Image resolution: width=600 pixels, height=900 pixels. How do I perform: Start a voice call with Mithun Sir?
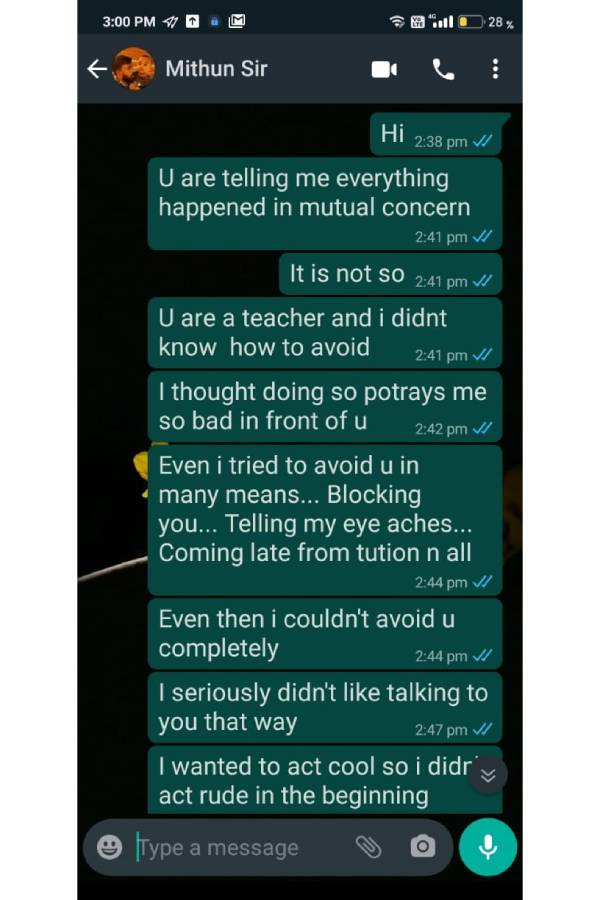[x=443, y=69]
